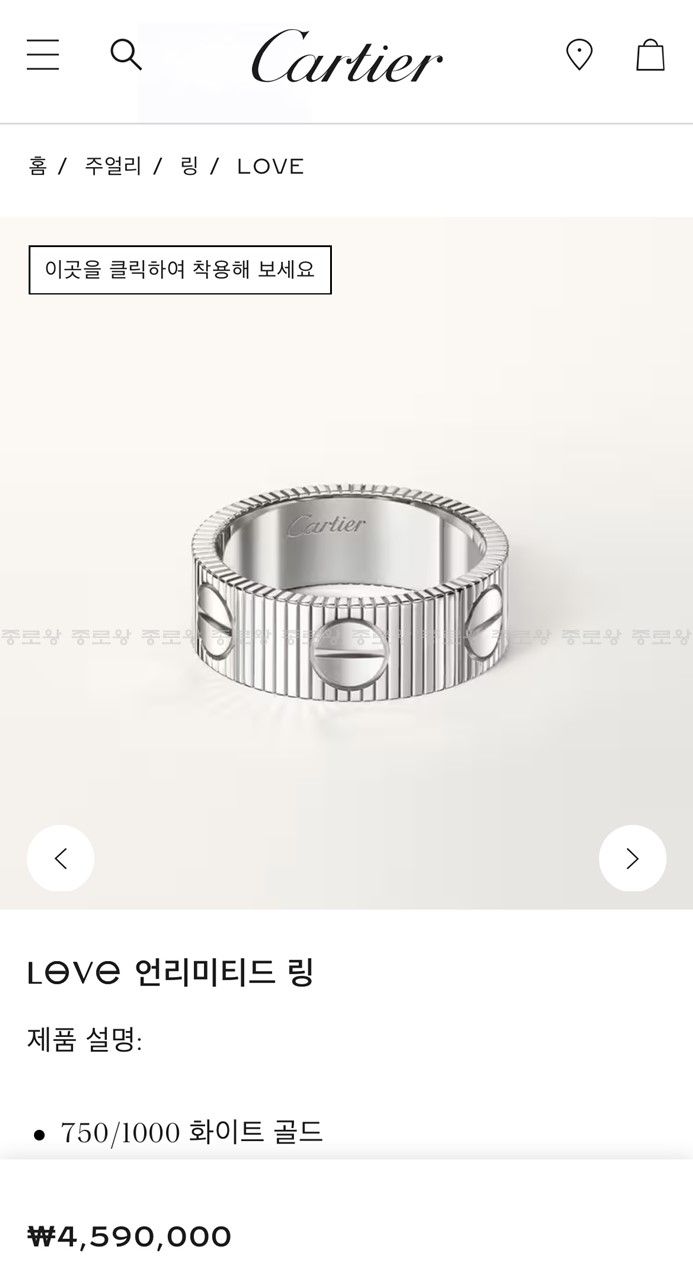The height and width of the screenshot is (1280, 693).
Task: Open the shopping bag
Action: (650, 54)
